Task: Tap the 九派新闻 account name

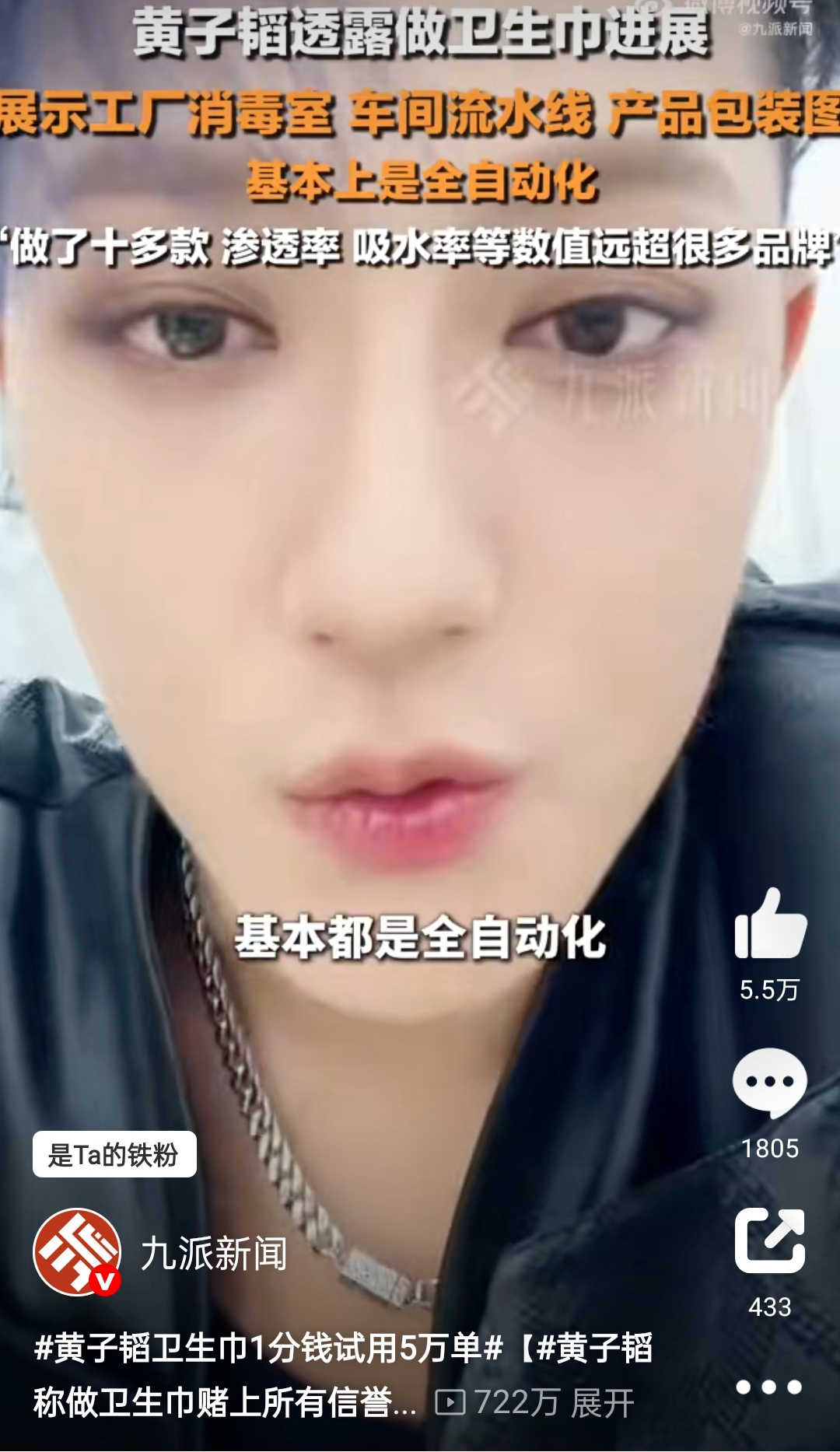Action: [214, 1254]
